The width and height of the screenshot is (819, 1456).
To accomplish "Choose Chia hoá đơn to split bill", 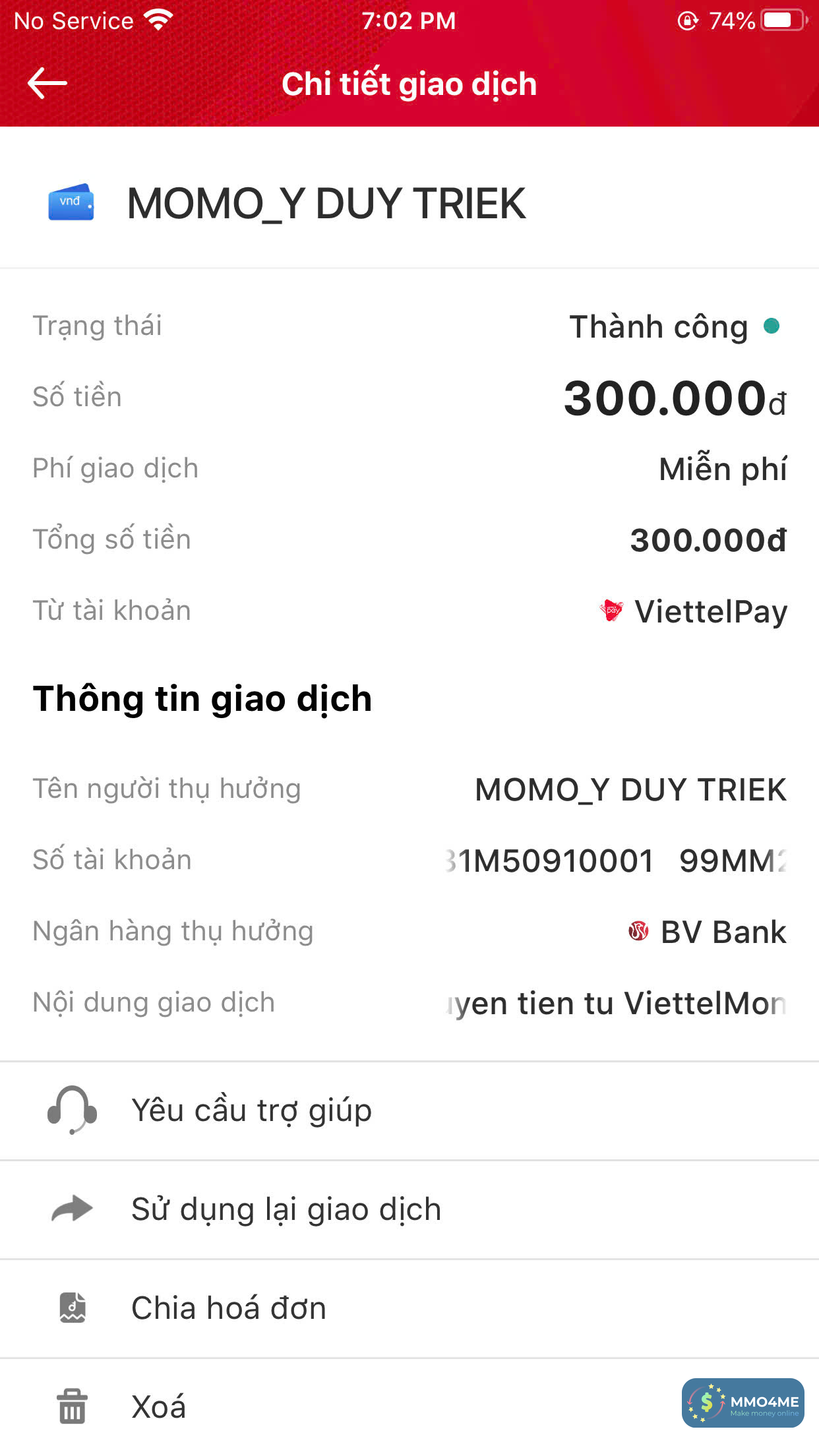I will click(228, 1308).
